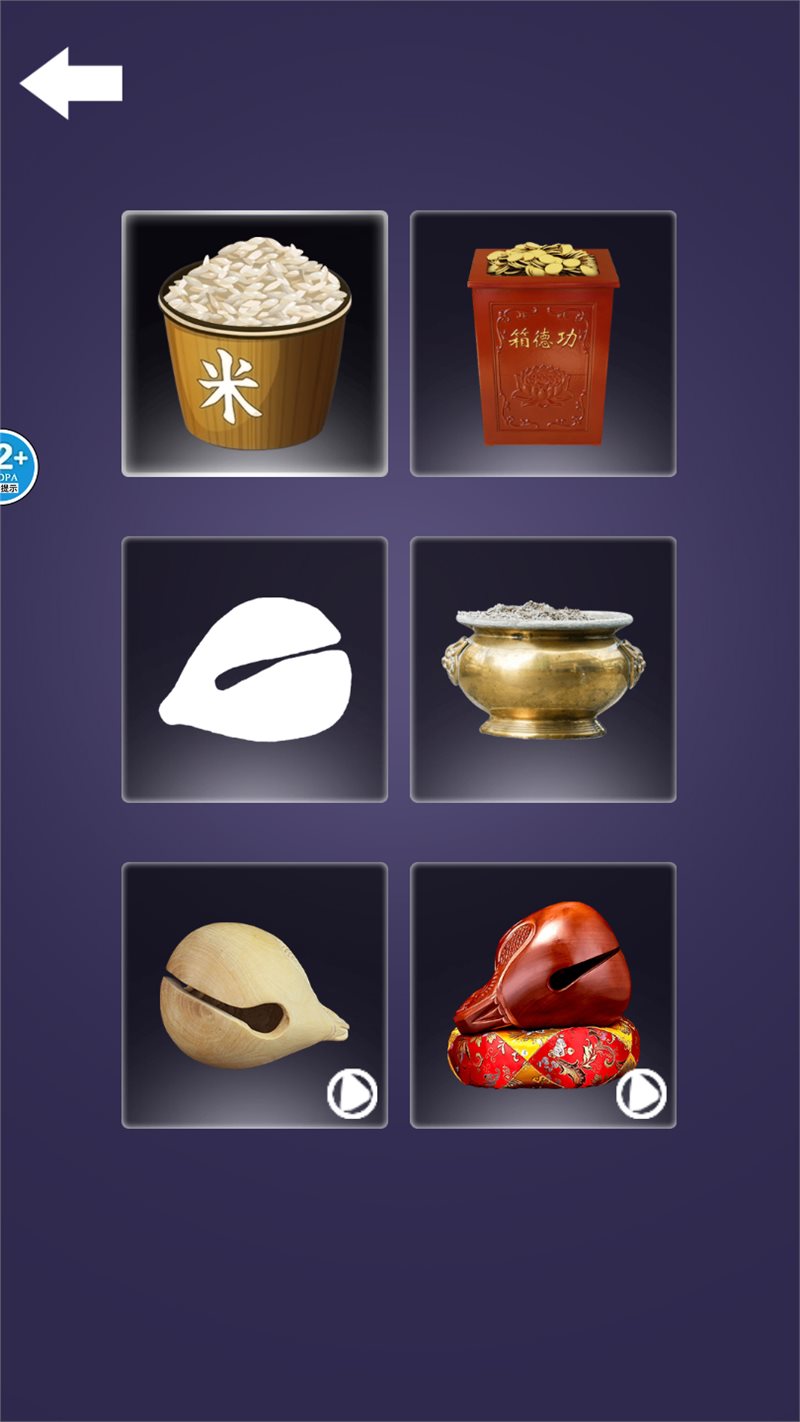Go back using the white arrow
The image size is (800, 1422).
click(71, 83)
